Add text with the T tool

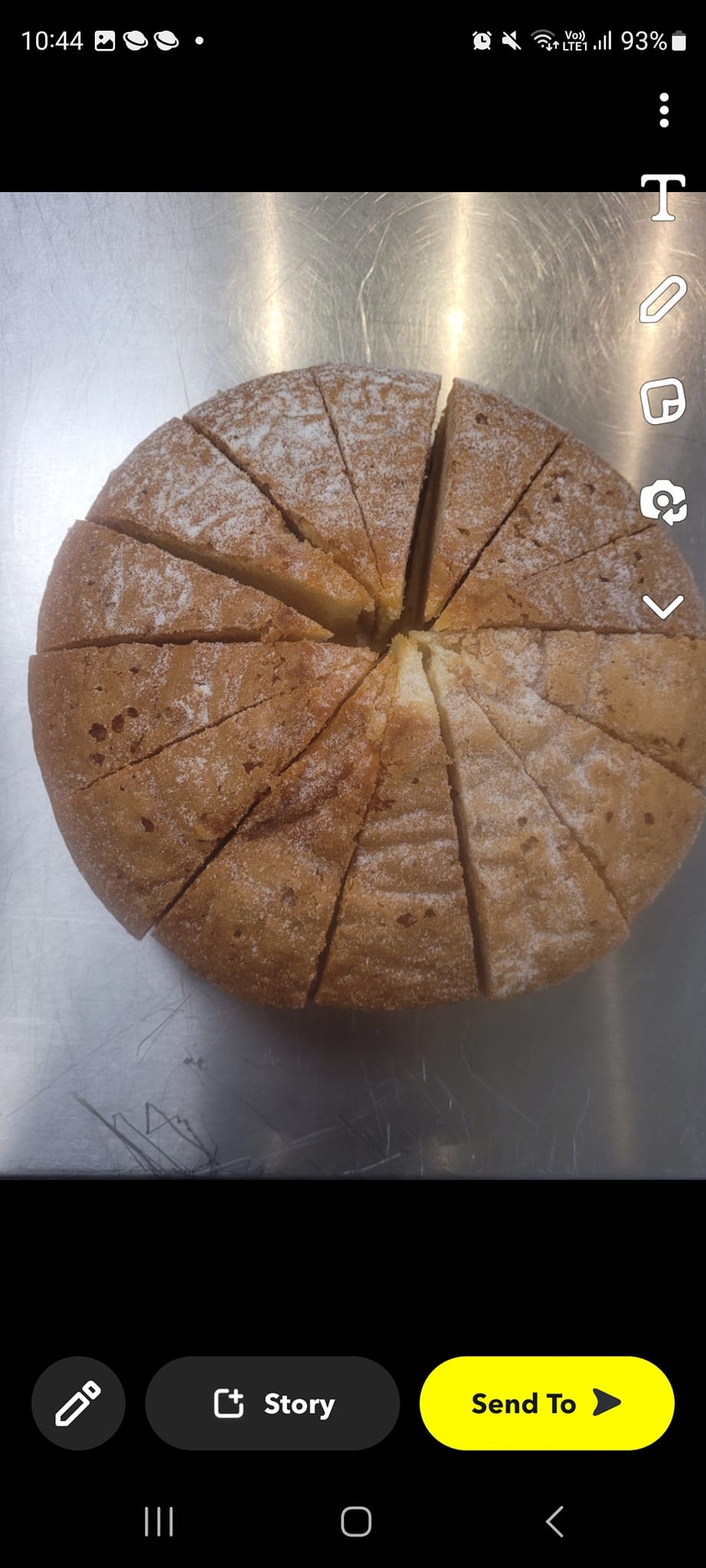(663, 198)
